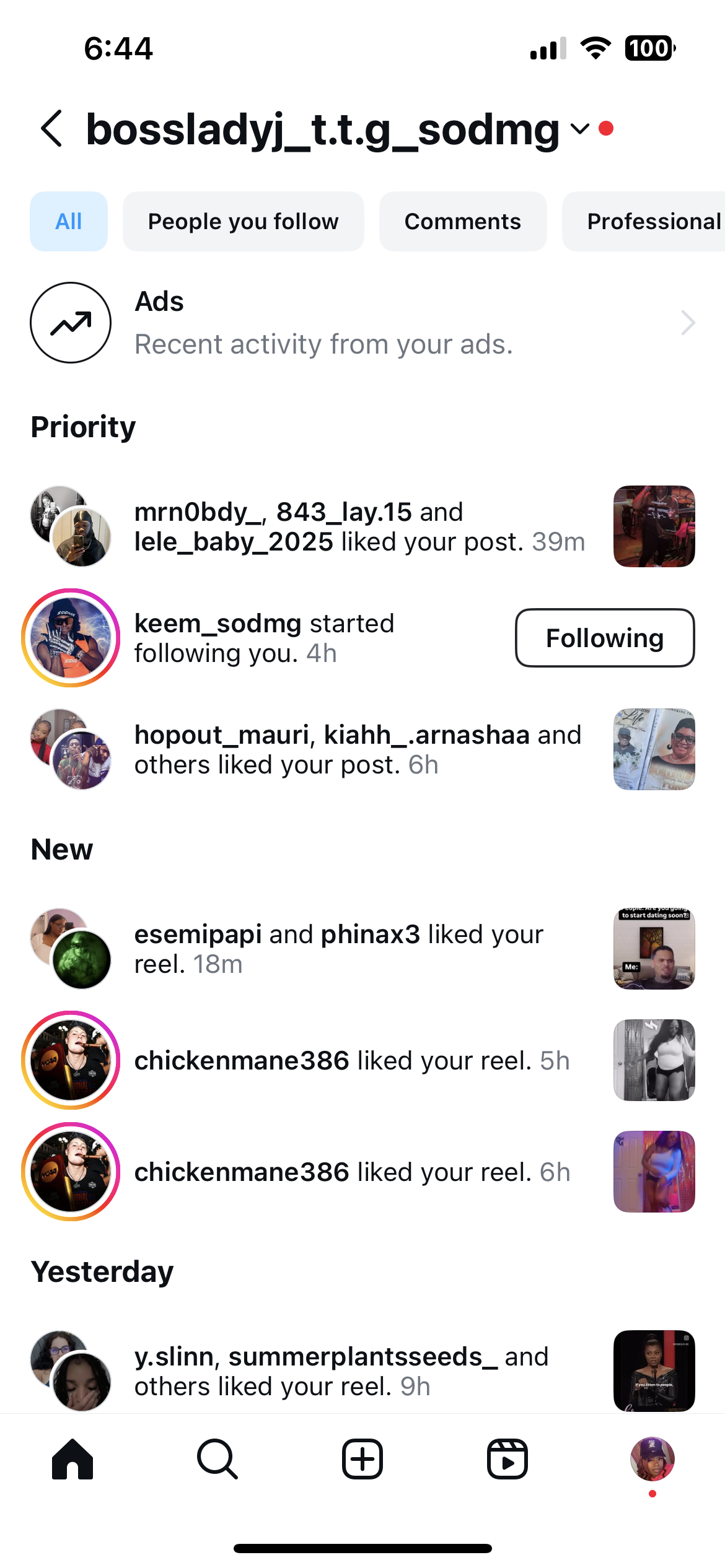The image size is (725, 1568).
Task: Open the Ads recent activity row
Action: coord(362,323)
